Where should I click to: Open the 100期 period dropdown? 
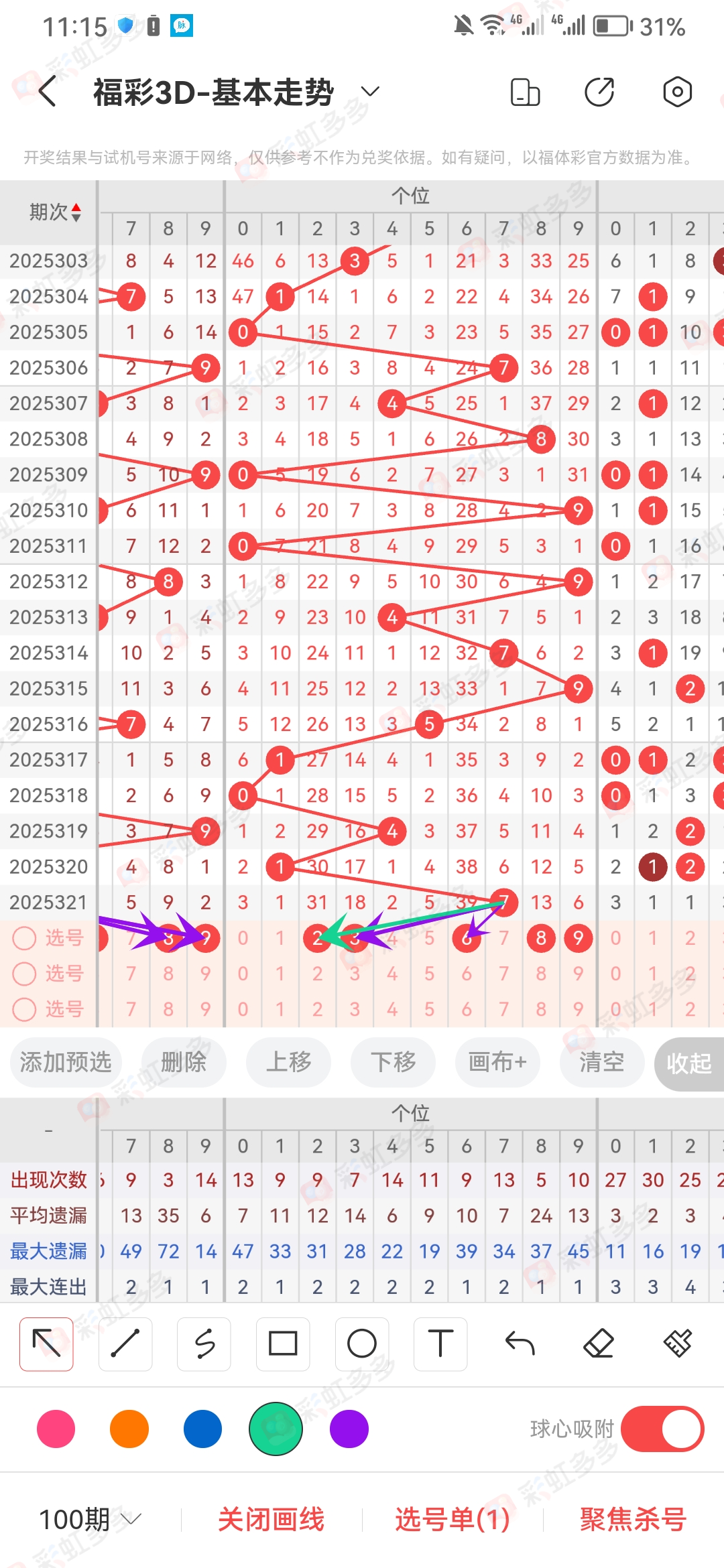(x=90, y=1519)
